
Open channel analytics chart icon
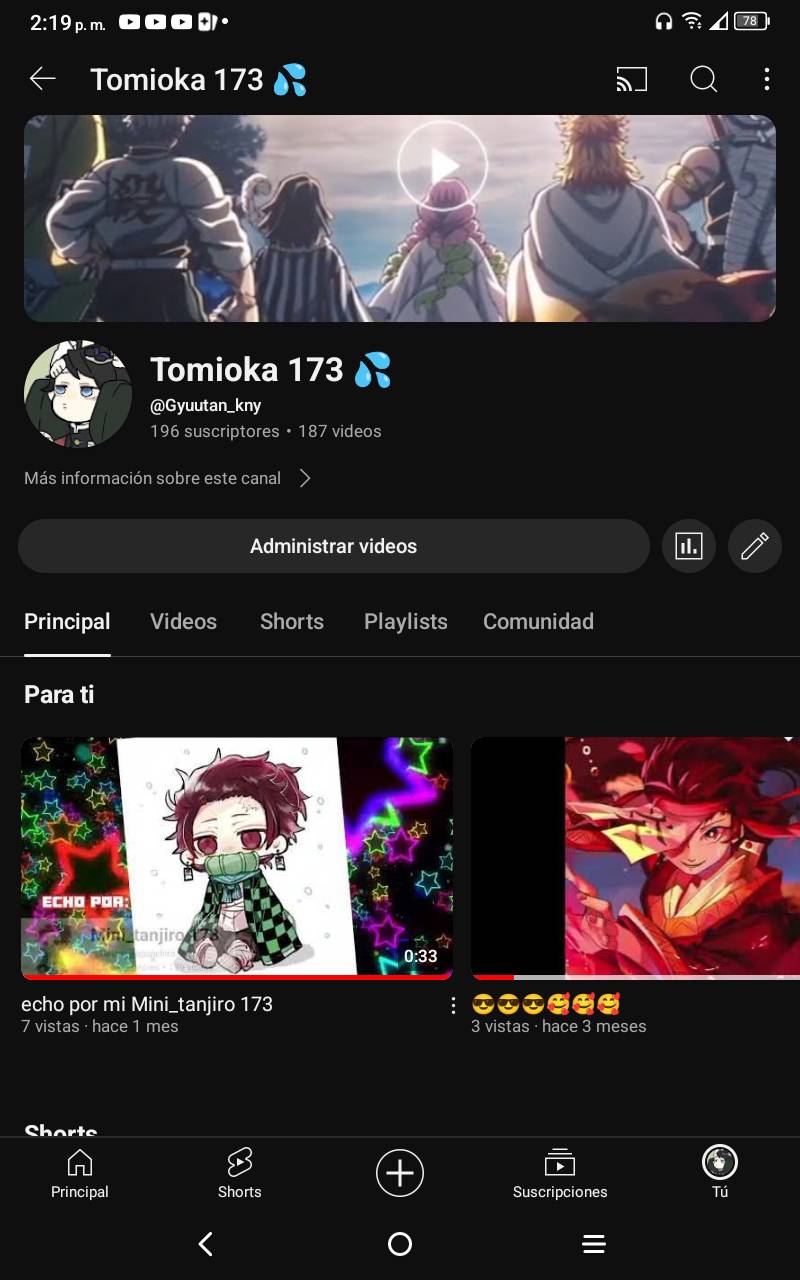pos(689,546)
